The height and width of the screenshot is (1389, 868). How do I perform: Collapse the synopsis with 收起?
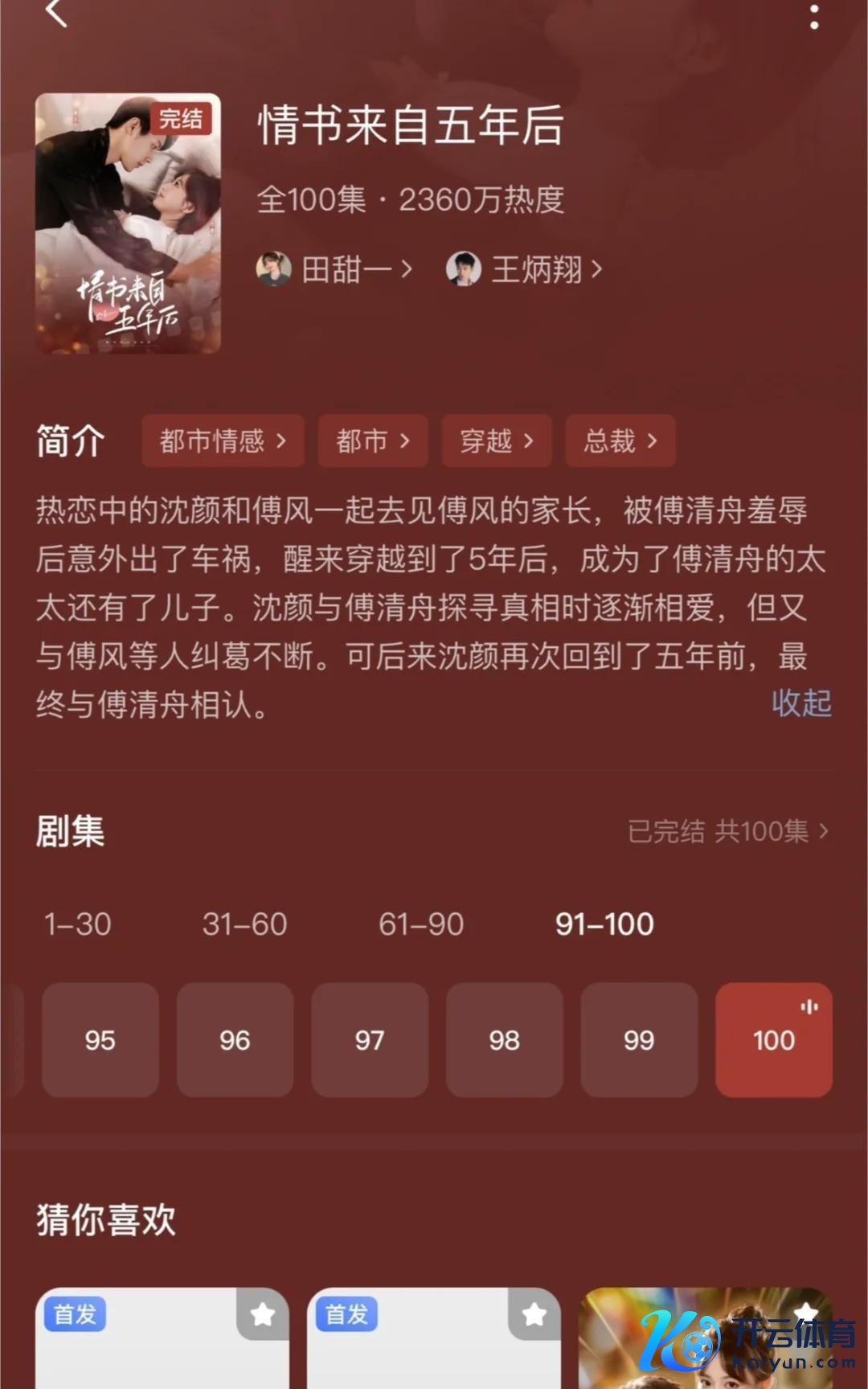[x=801, y=703]
